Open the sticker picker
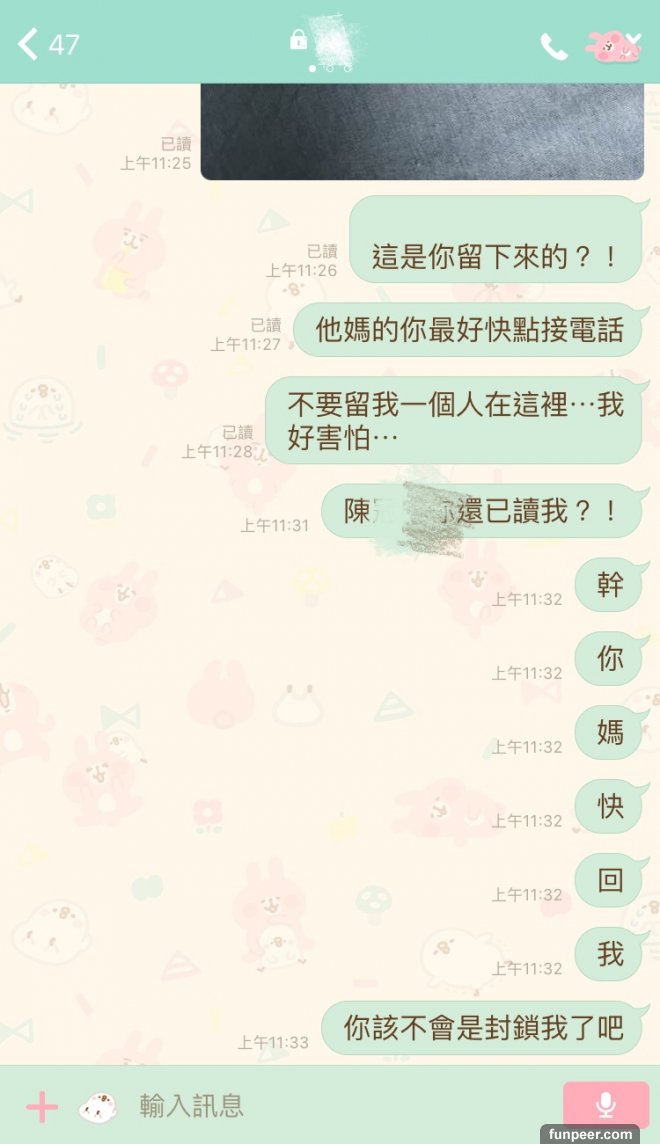Image resolution: width=660 pixels, height=1144 pixels. point(95,1107)
